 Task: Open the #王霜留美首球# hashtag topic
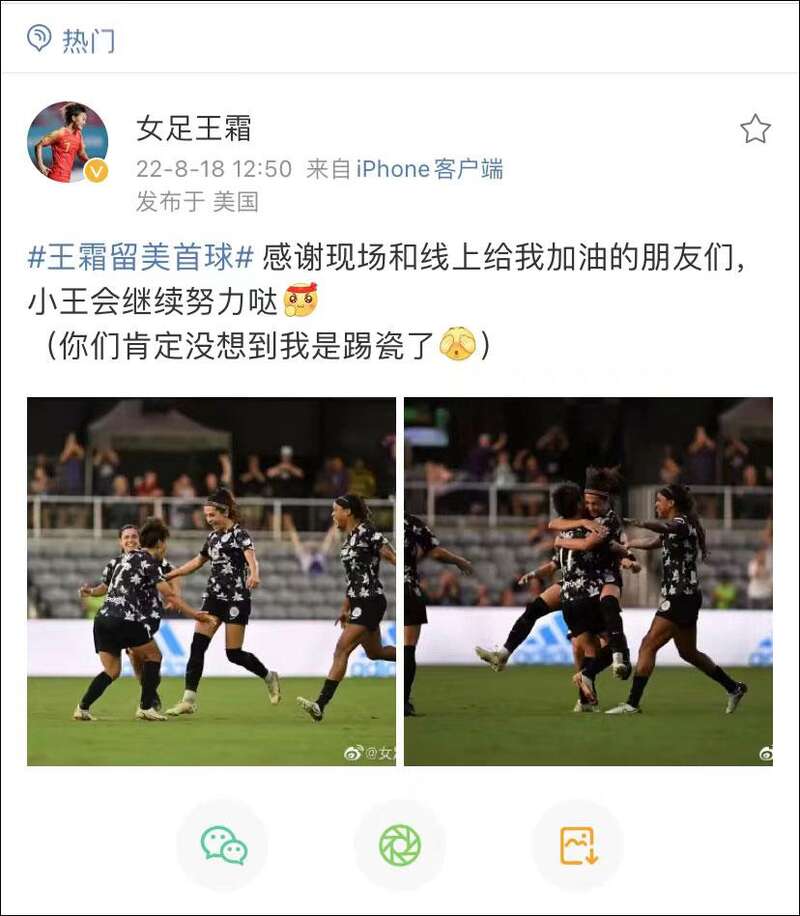pyautogui.click(x=141, y=257)
